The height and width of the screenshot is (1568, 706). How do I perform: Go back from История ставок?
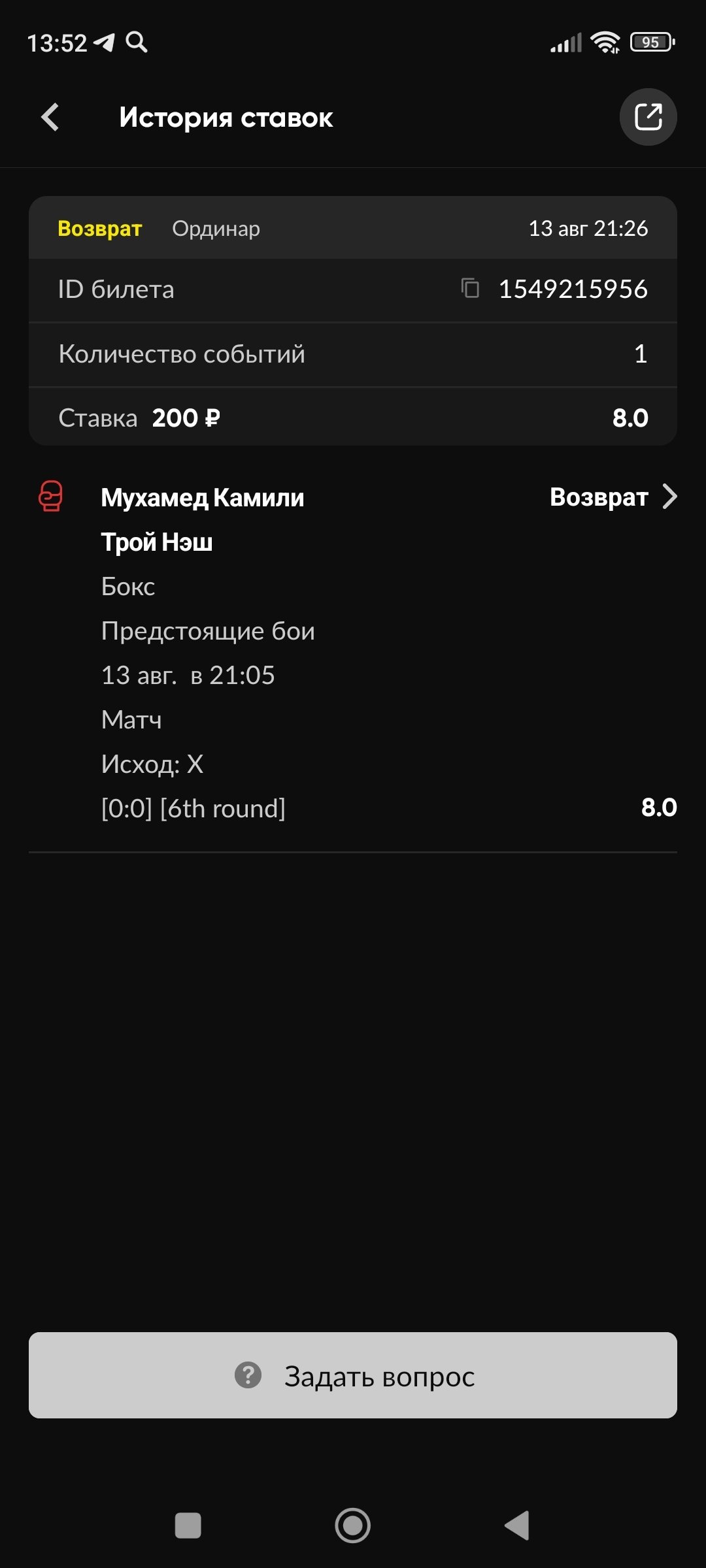click(50, 118)
